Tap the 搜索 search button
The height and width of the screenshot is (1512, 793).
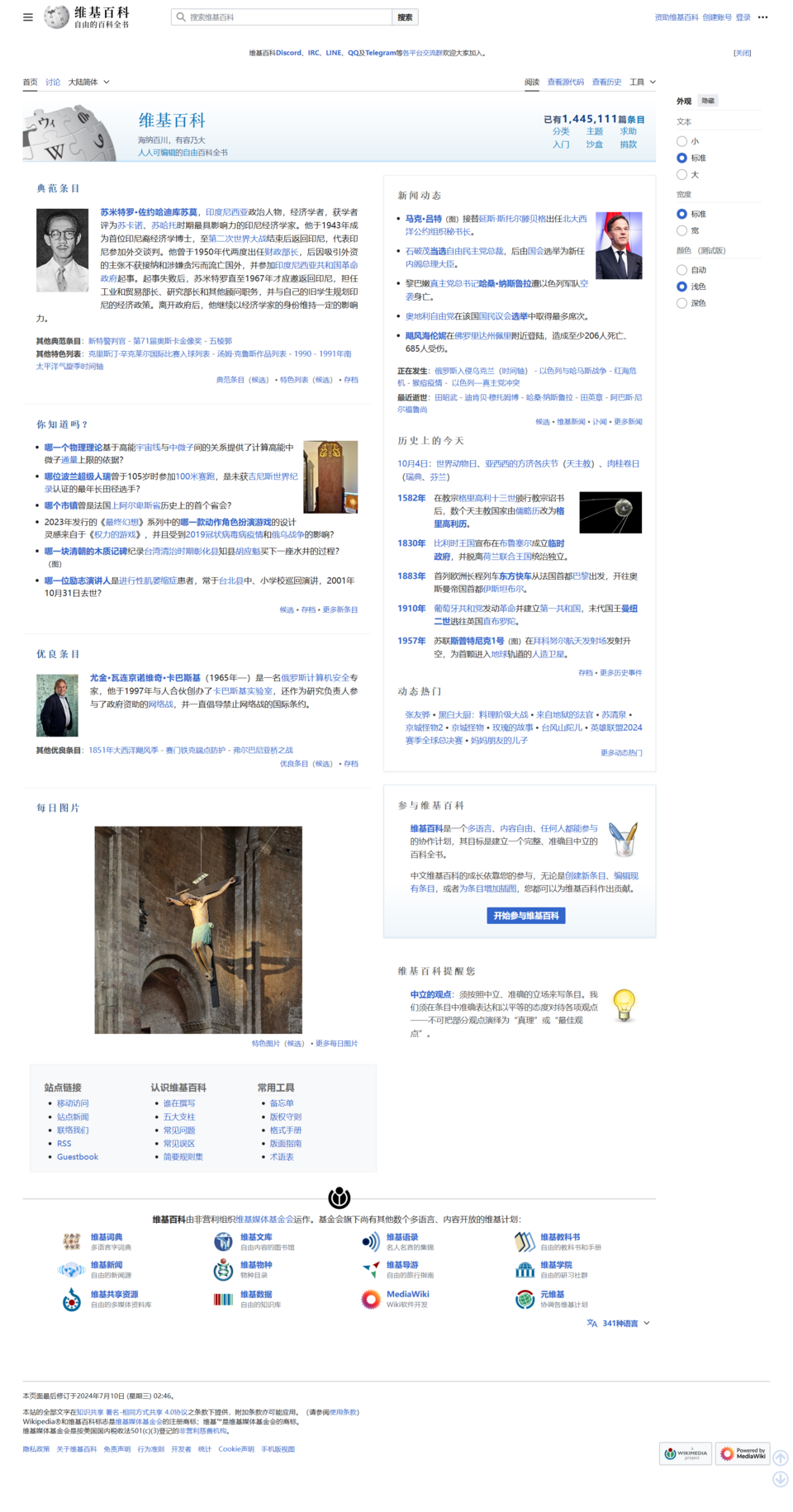[x=405, y=17]
